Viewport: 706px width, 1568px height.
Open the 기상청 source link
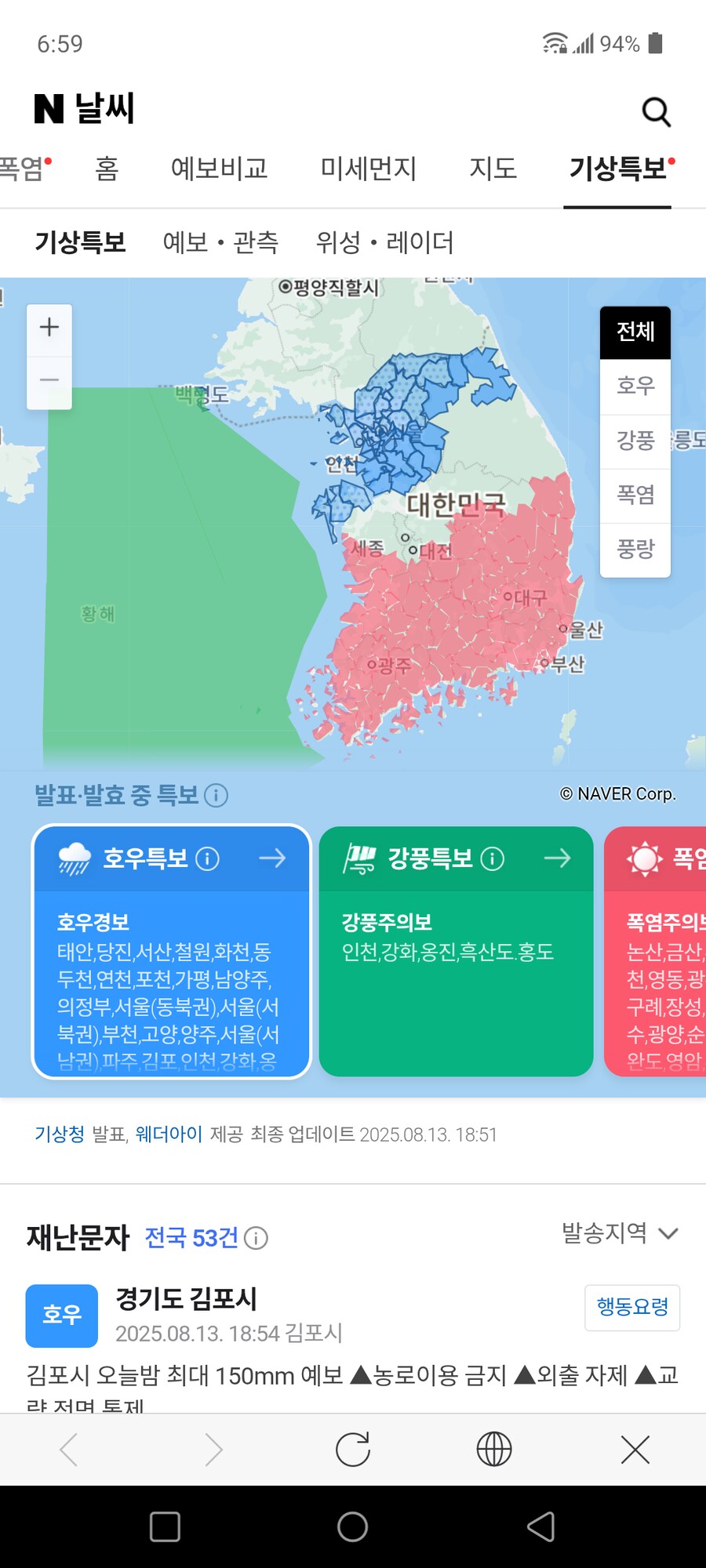pyautogui.click(x=59, y=1134)
